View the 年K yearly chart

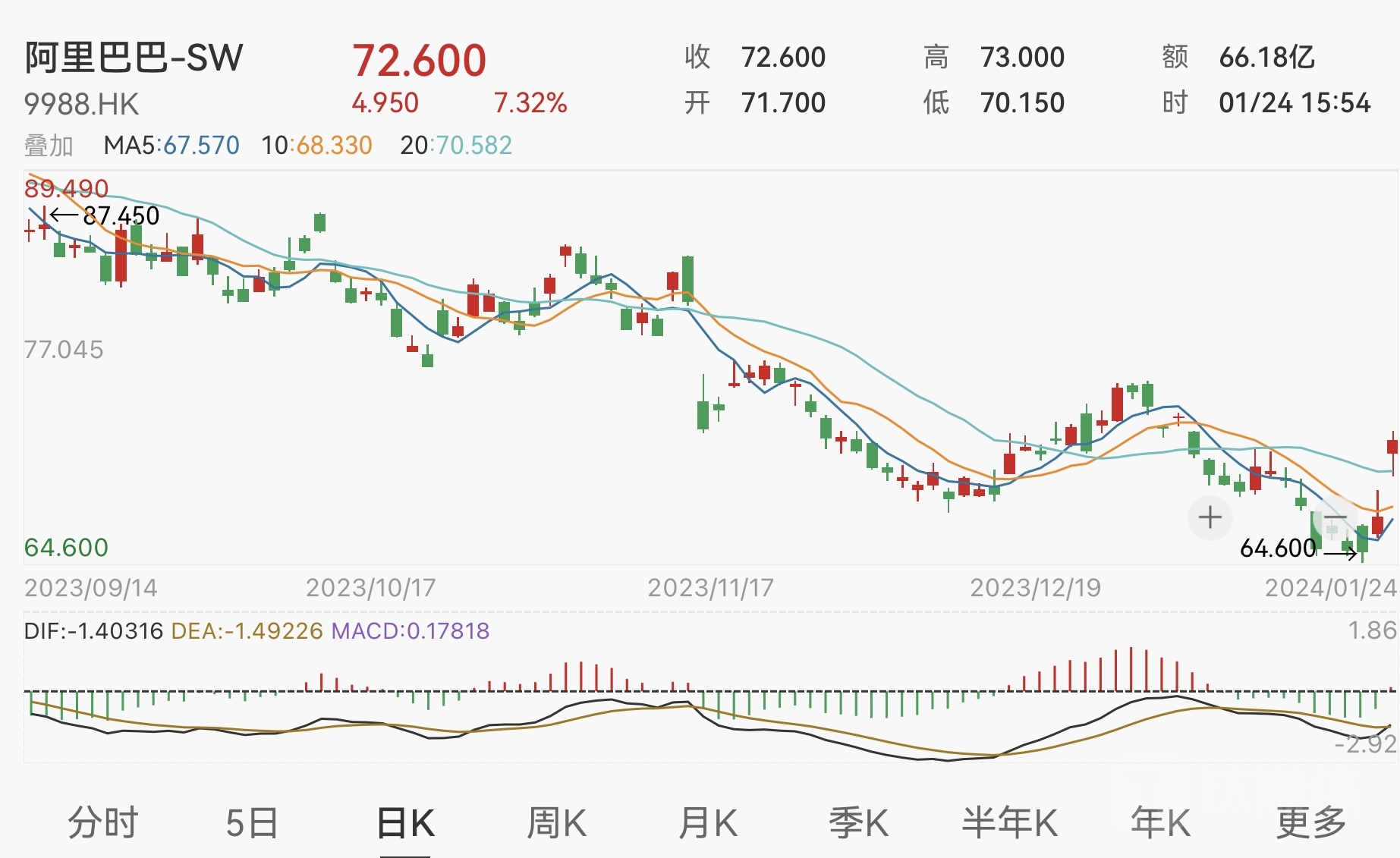click(x=1160, y=823)
